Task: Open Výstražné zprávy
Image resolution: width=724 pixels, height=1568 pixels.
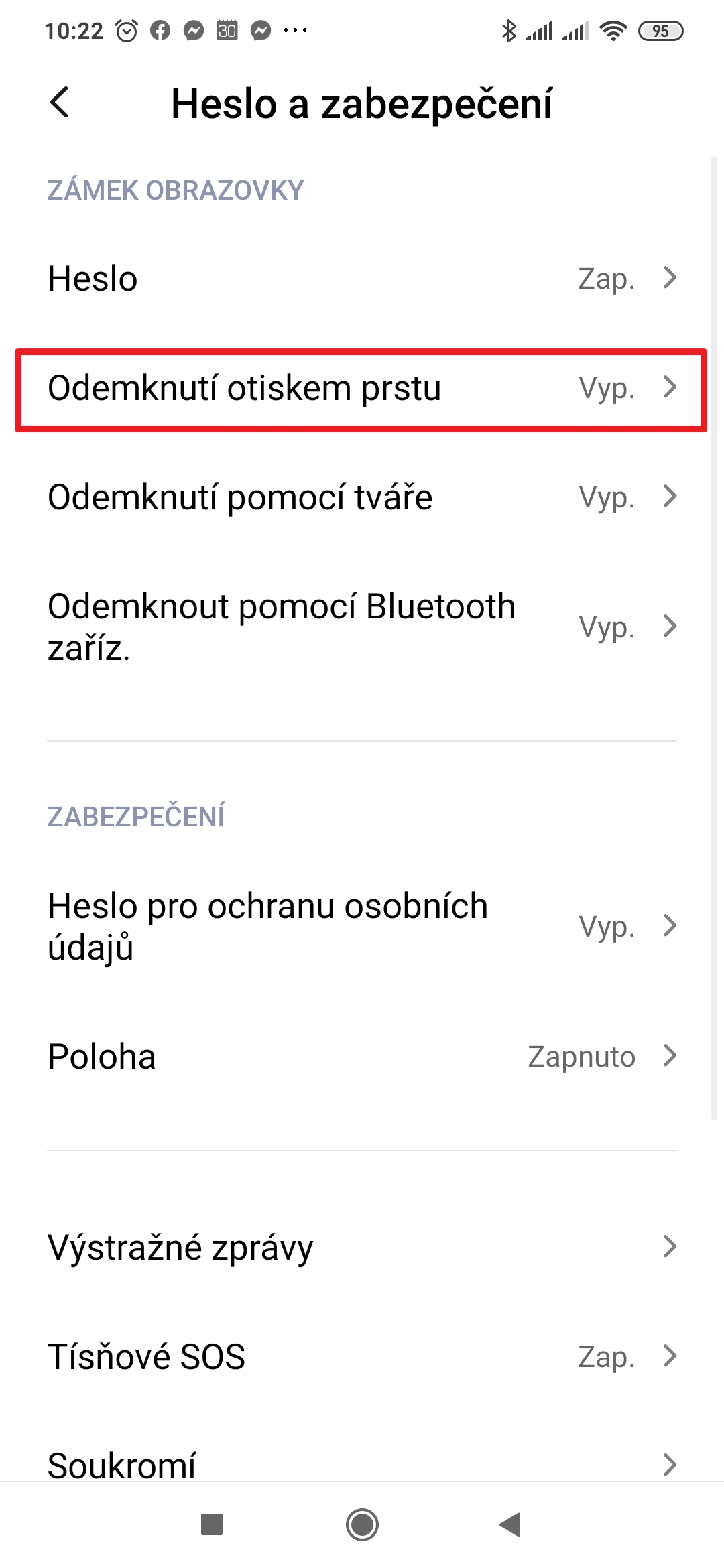Action: click(362, 1247)
